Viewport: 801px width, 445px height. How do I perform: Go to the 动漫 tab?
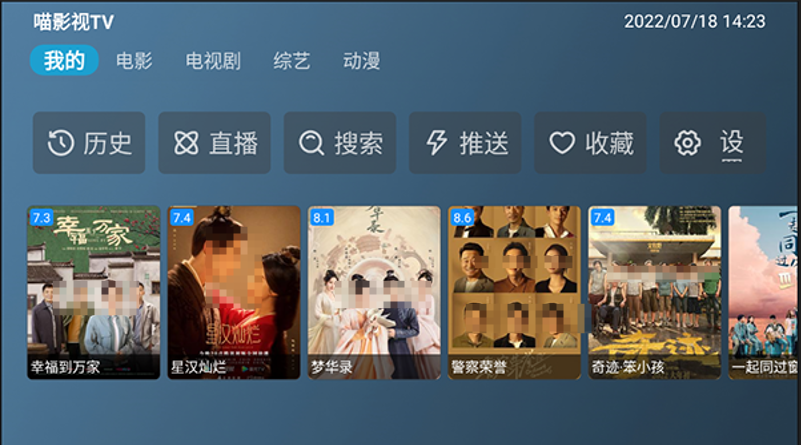tap(361, 61)
